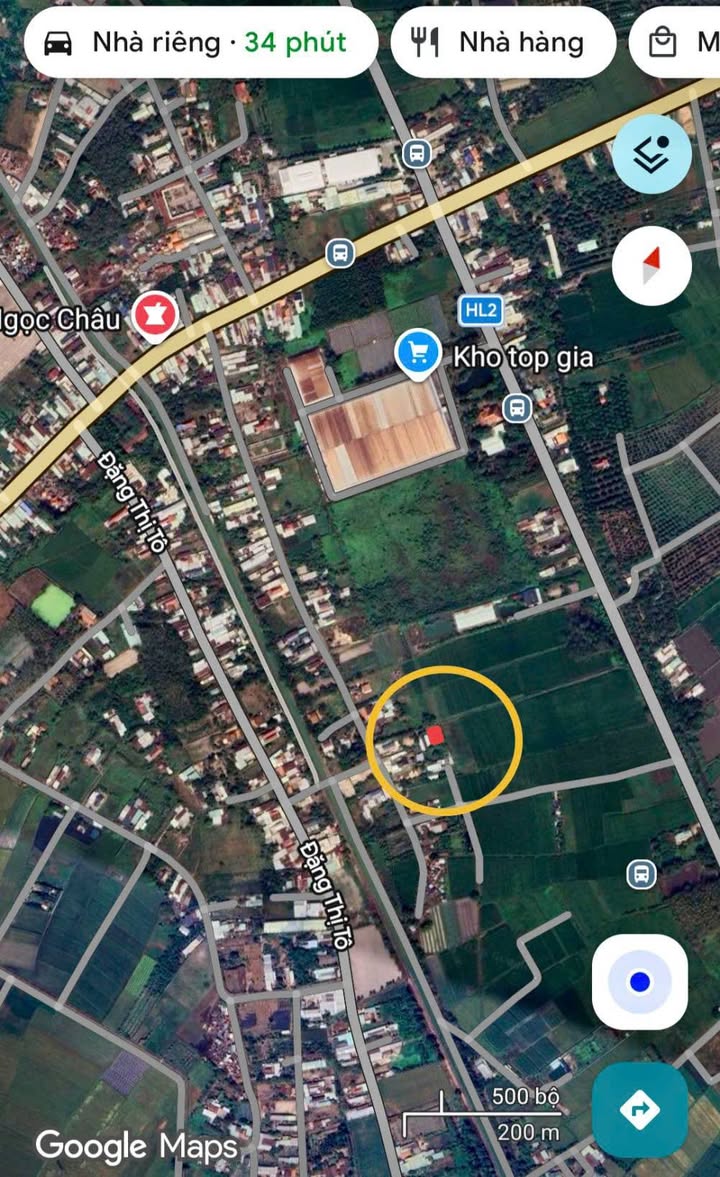The height and width of the screenshot is (1177, 720).
Task: Center map on my location
Action: pos(640,982)
